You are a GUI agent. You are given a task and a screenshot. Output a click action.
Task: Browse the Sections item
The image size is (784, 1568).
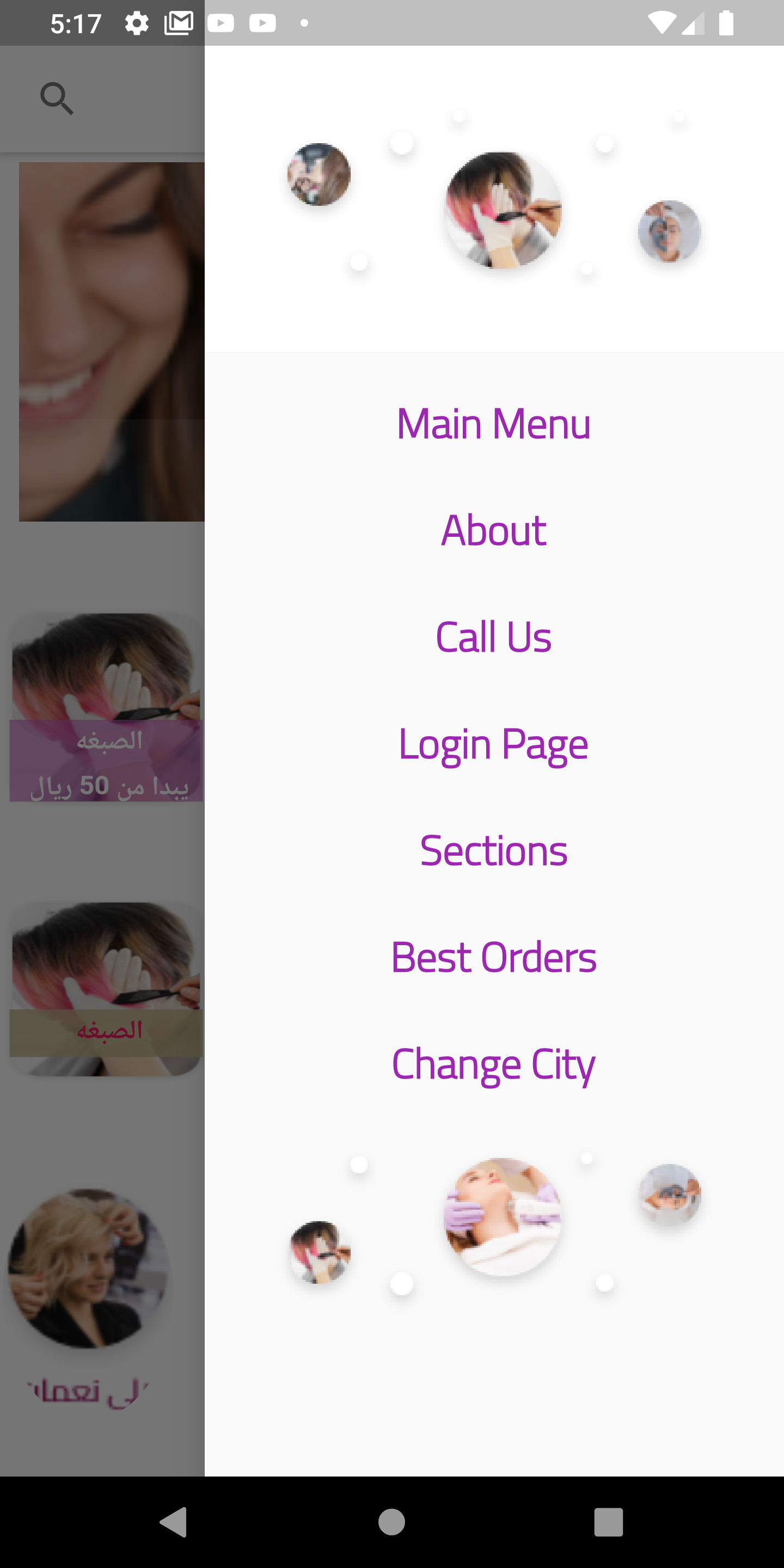(494, 850)
